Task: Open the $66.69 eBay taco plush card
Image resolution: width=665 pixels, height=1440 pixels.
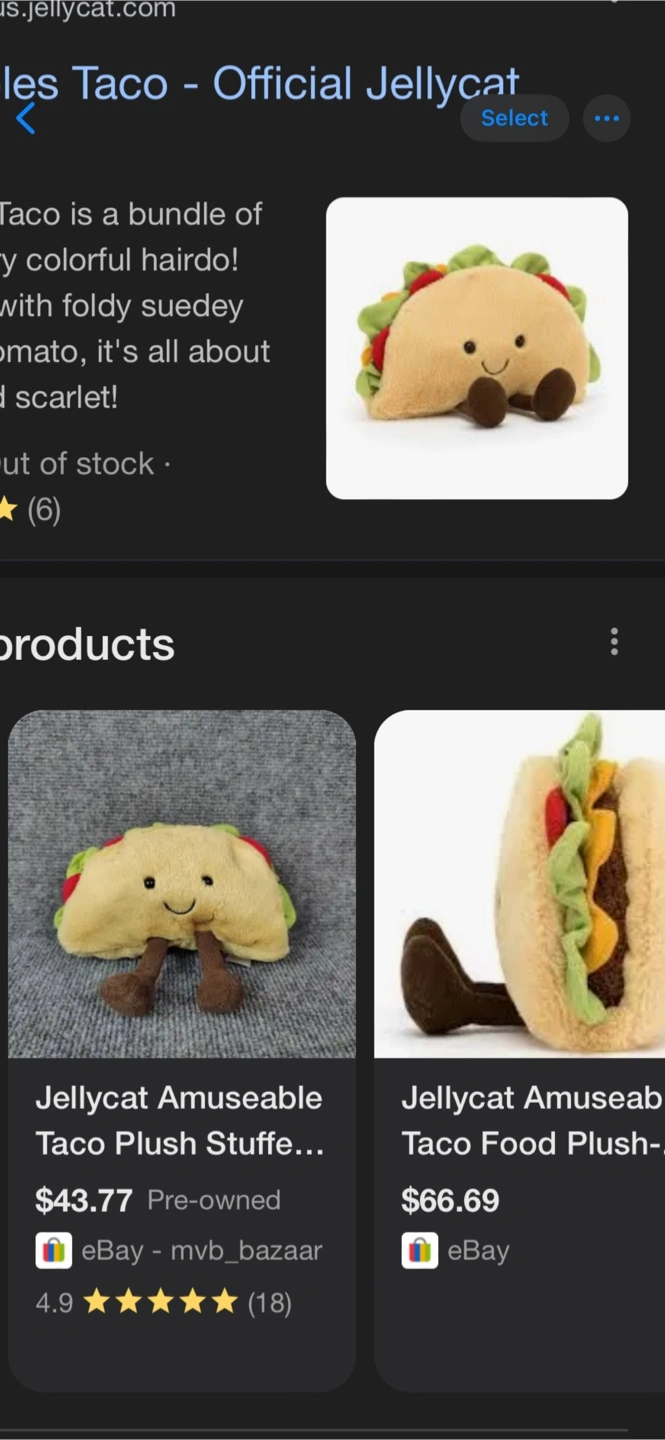Action: tap(520, 1050)
